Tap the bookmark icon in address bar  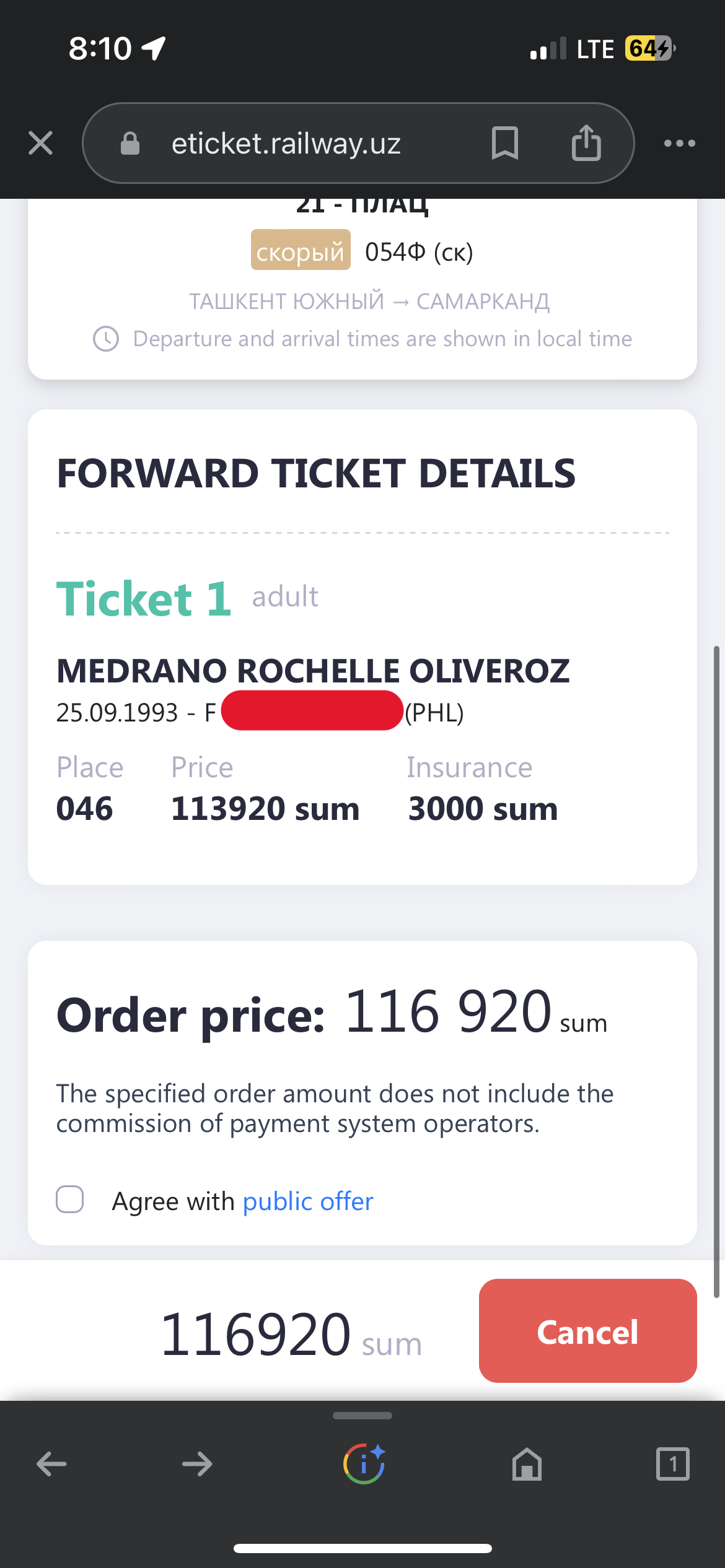504,142
